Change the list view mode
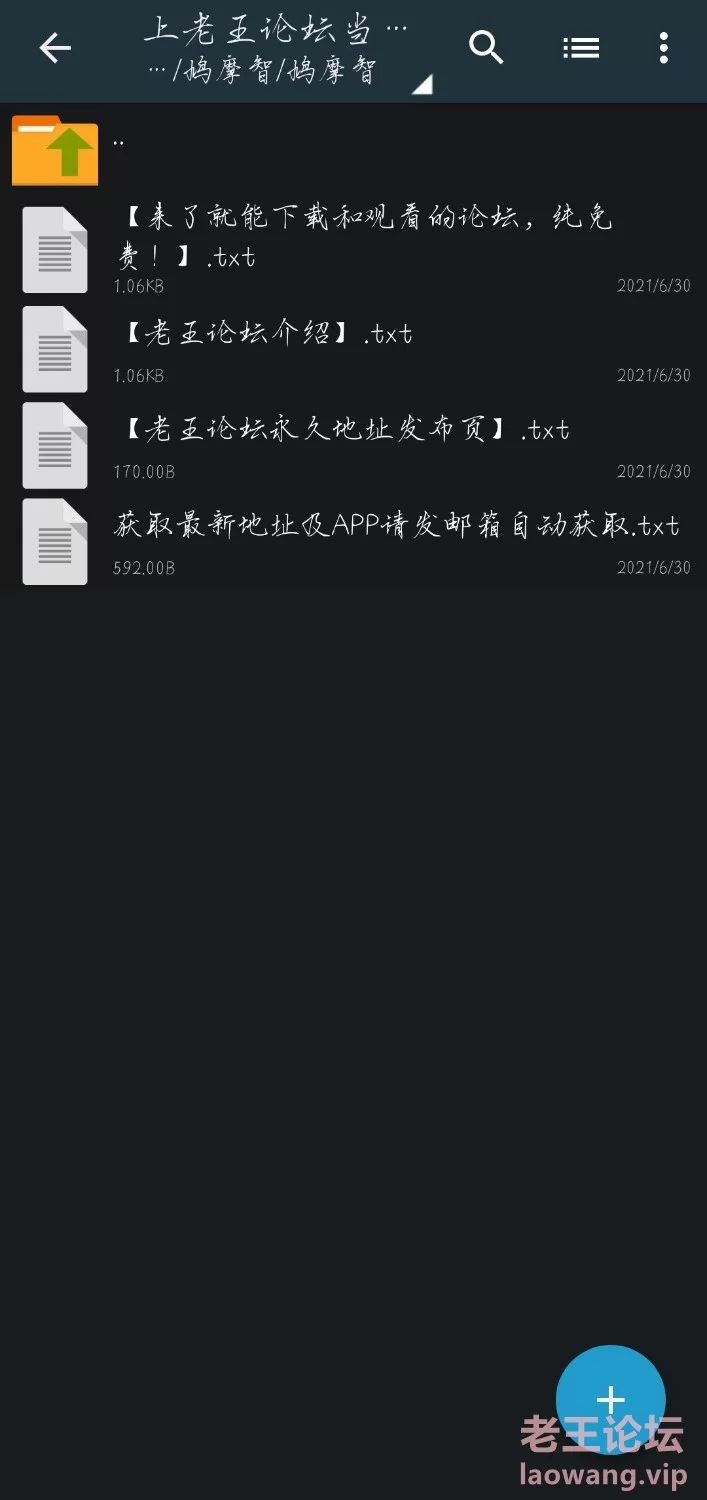This screenshot has width=707, height=1500. click(580, 47)
